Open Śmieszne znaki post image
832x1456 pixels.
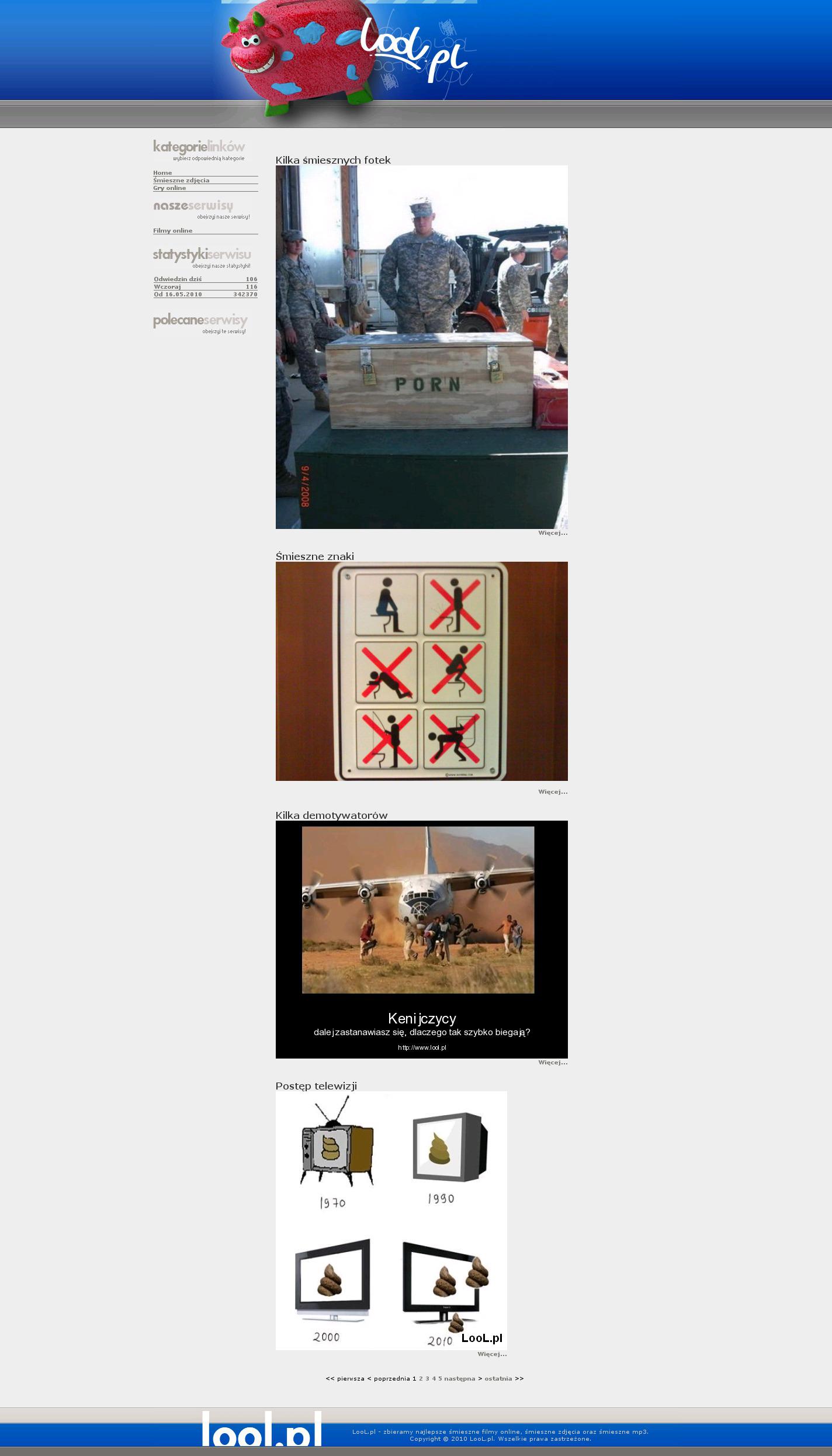tap(421, 671)
